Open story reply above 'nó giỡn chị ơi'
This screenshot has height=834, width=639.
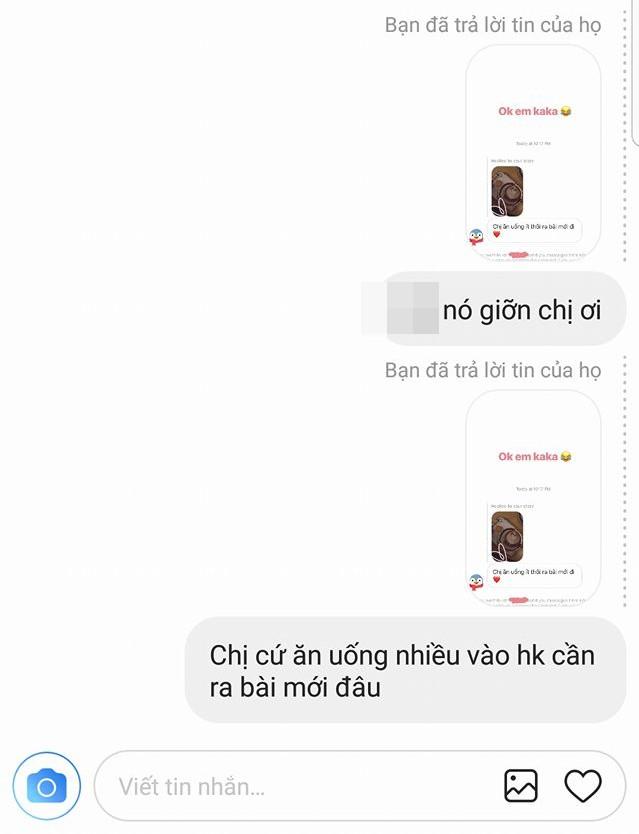[533, 152]
